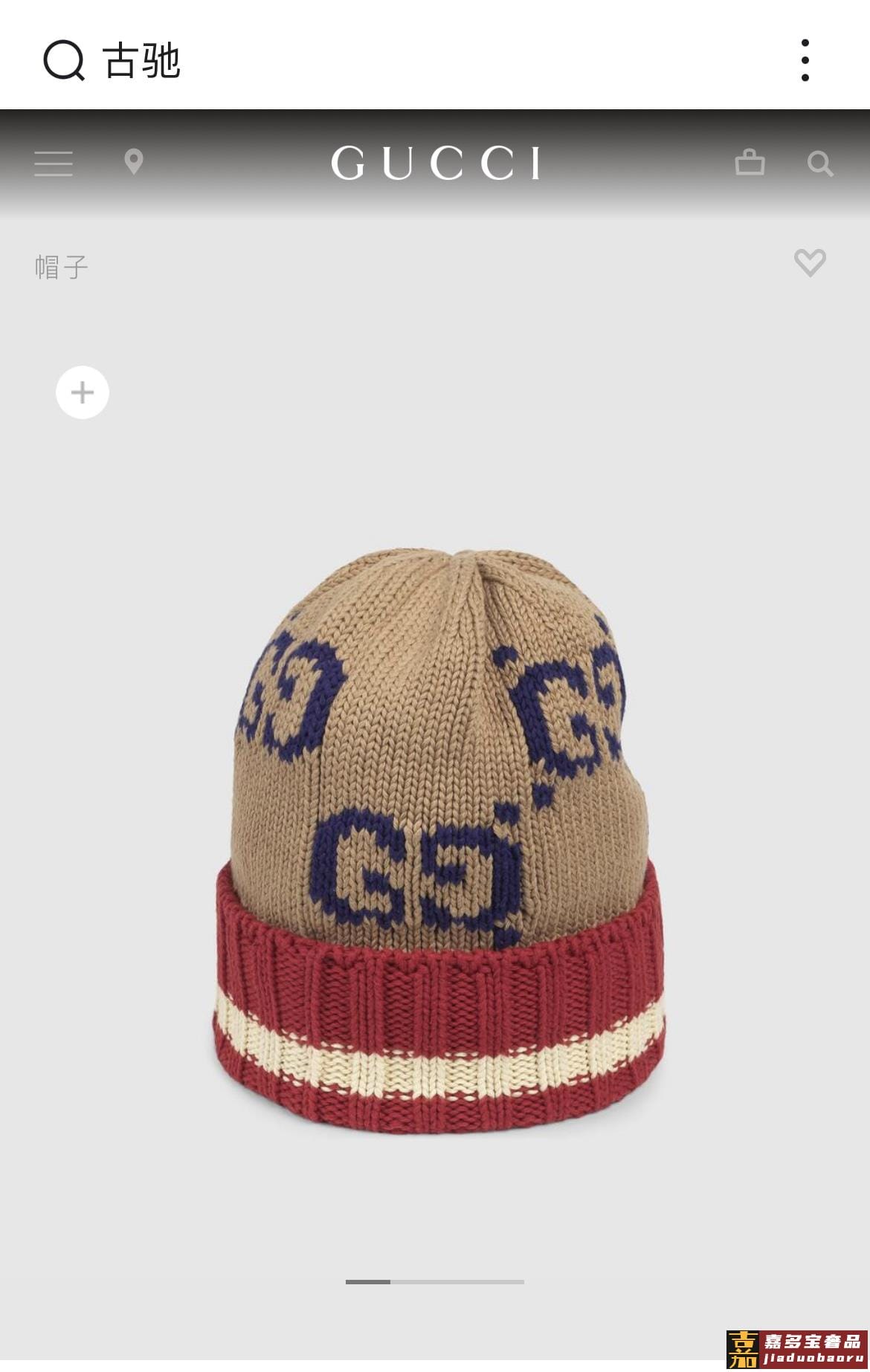View the shopping bag
Screen dimensions: 870x1372
click(x=750, y=163)
